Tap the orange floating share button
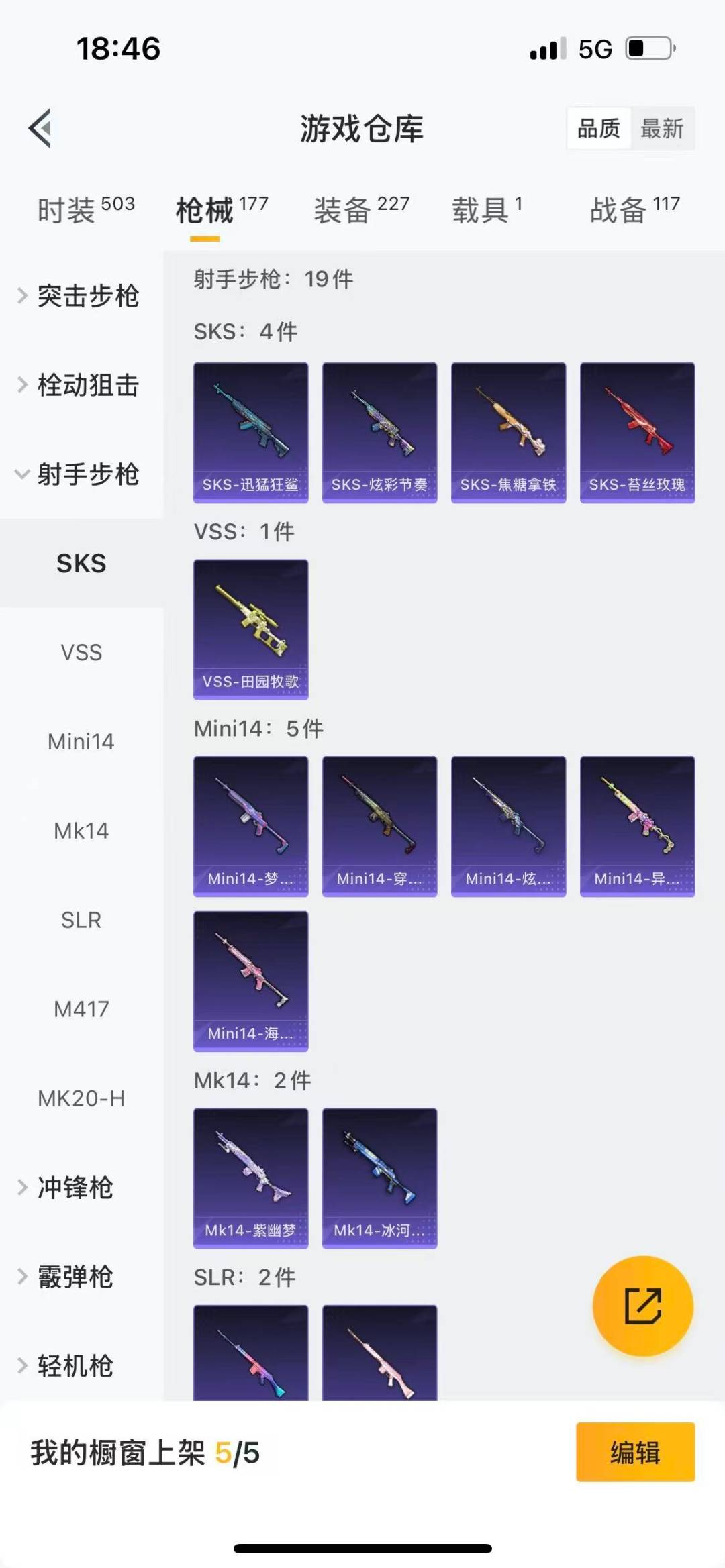Viewport: 725px width, 1568px height. click(x=642, y=1306)
